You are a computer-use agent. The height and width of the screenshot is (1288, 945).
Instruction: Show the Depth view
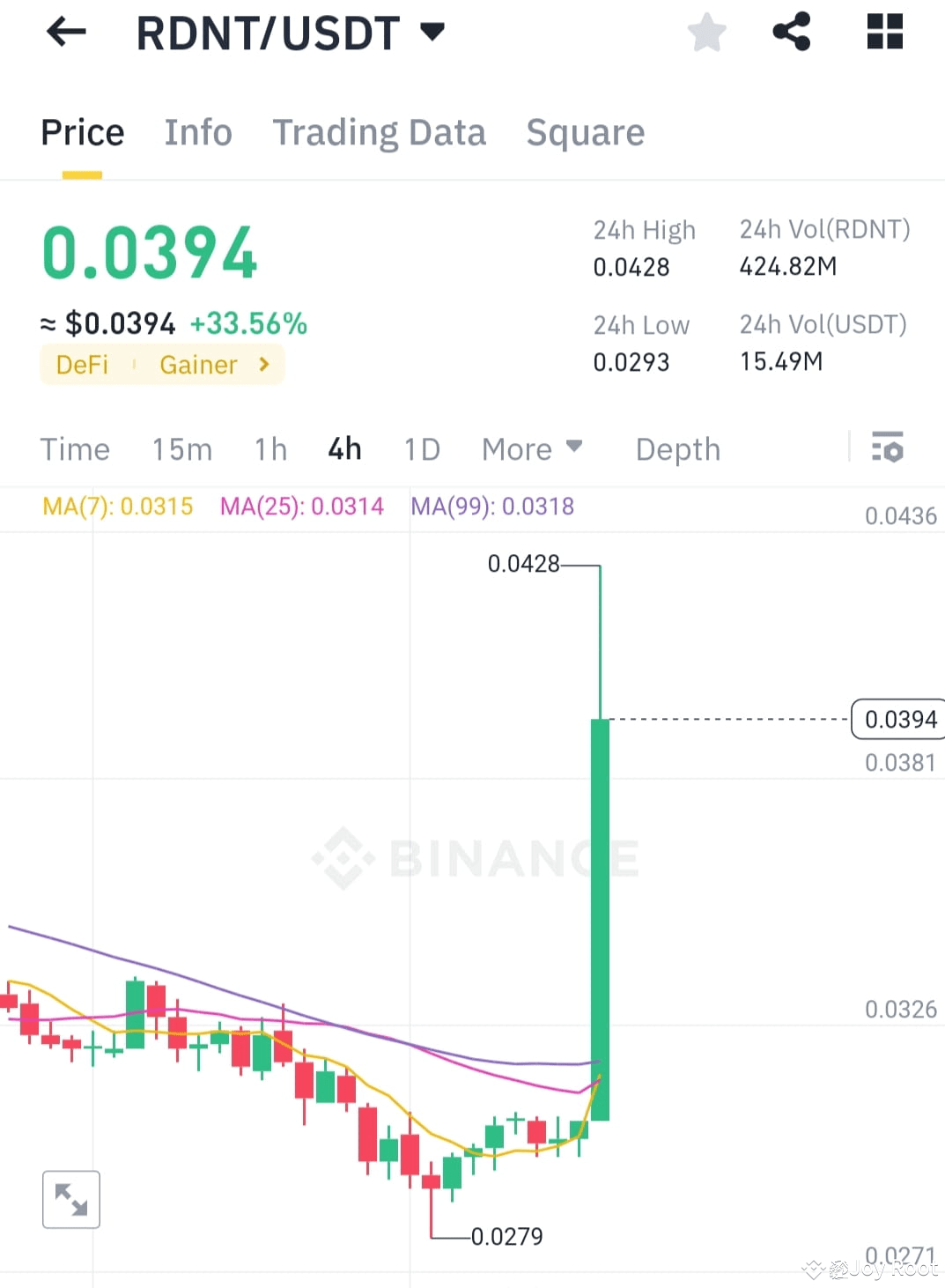coord(677,449)
